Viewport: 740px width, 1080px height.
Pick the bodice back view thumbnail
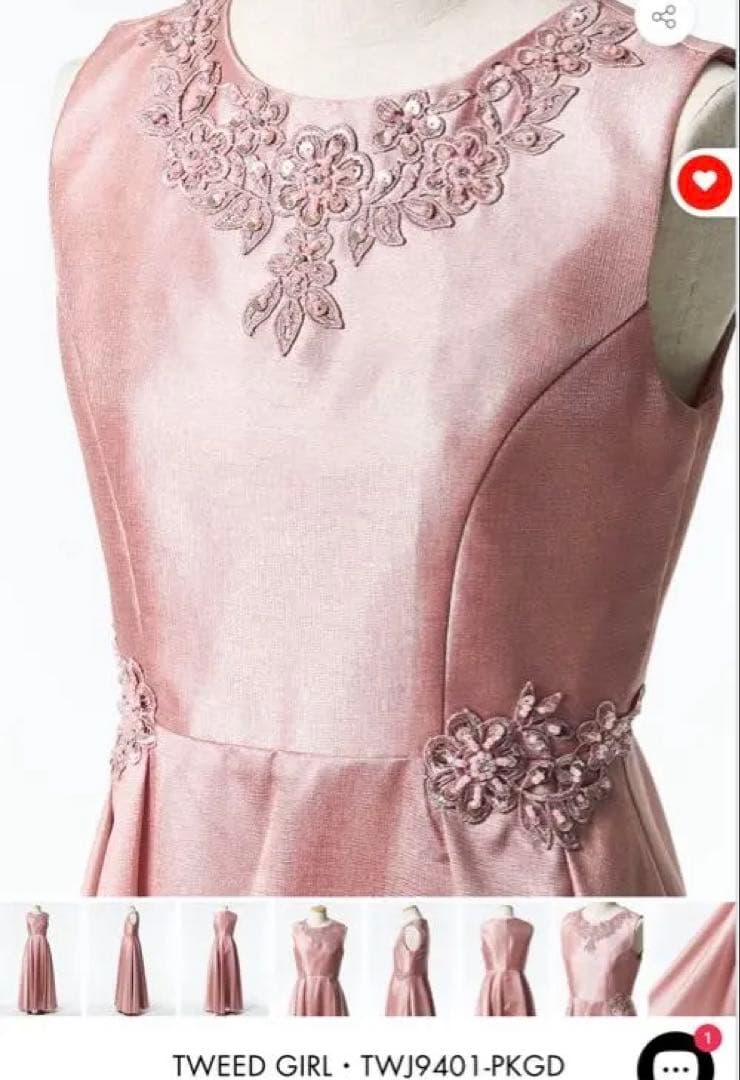[x=505, y=960]
